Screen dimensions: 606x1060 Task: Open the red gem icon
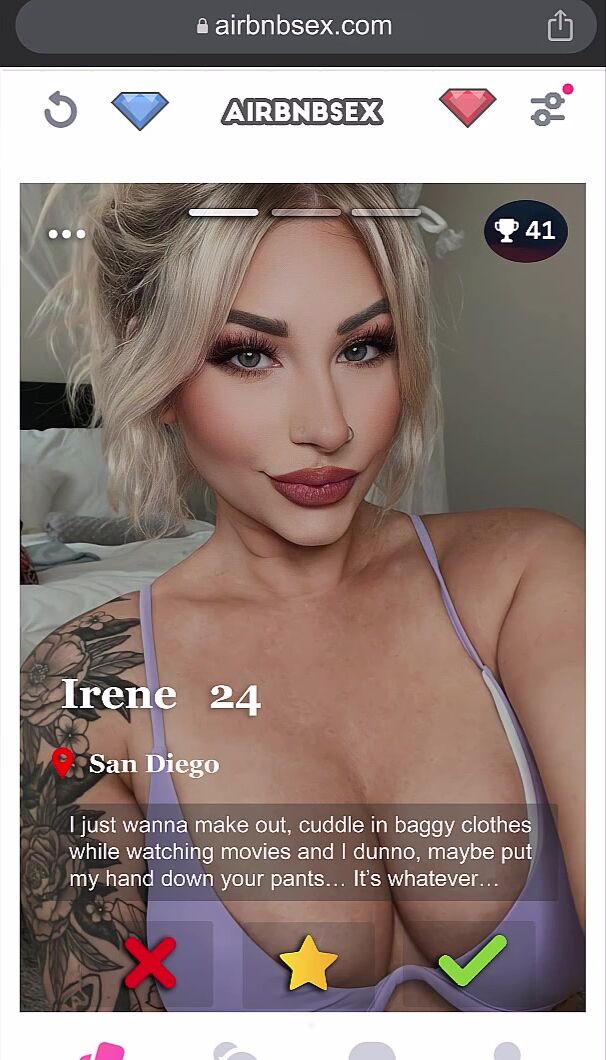pos(467,108)
